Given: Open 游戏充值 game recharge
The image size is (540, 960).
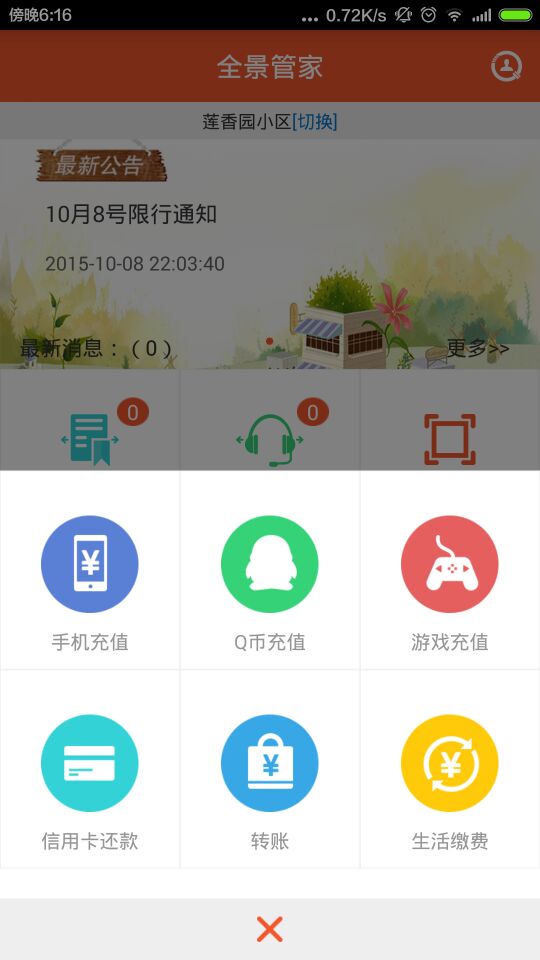Looking at the screenshot, I should (x=450, y=570).
